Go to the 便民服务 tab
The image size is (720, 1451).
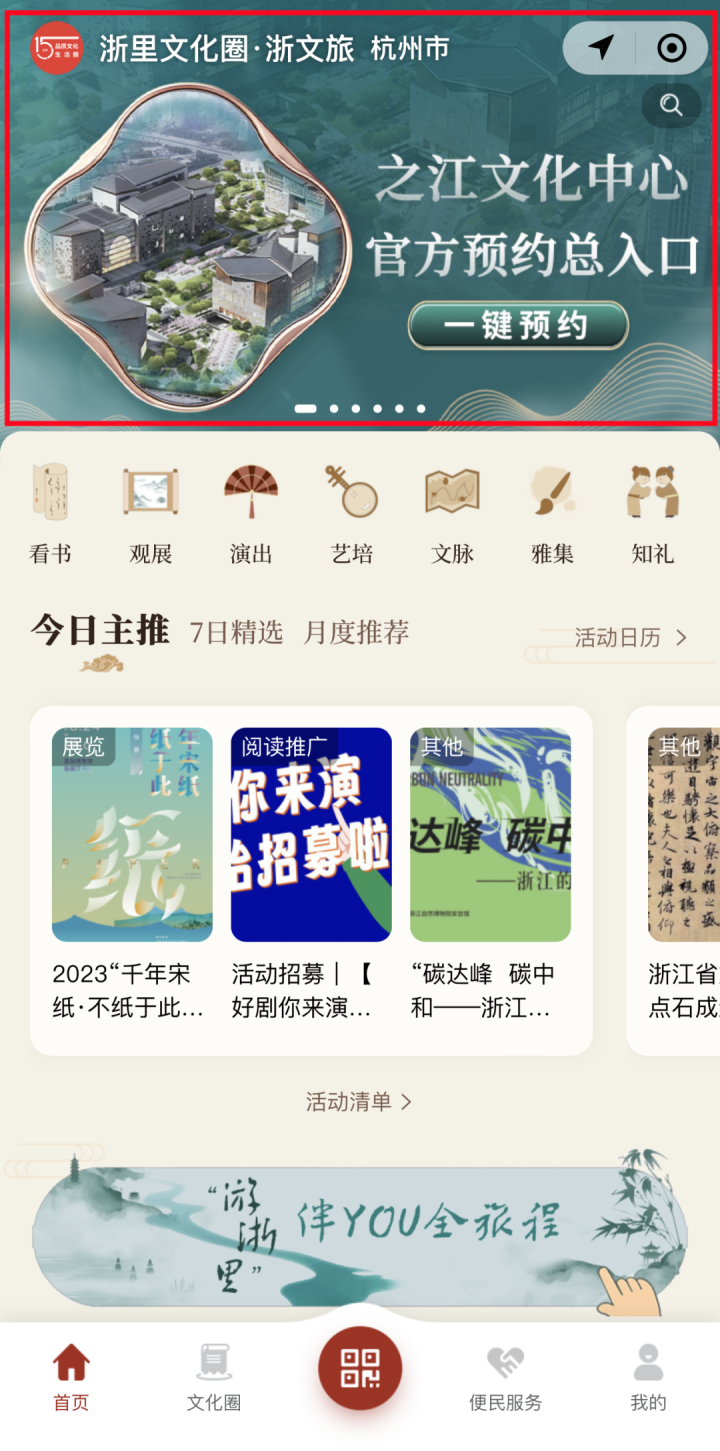tap(505, 1378)
